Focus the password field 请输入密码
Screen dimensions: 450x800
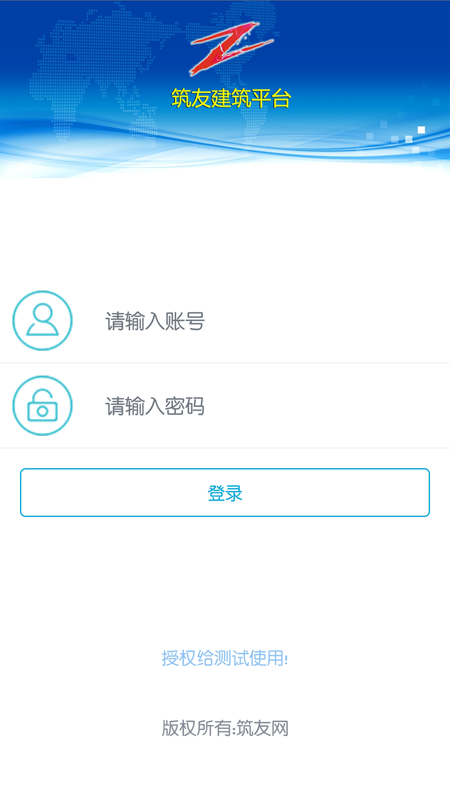(x=265, y=406)
